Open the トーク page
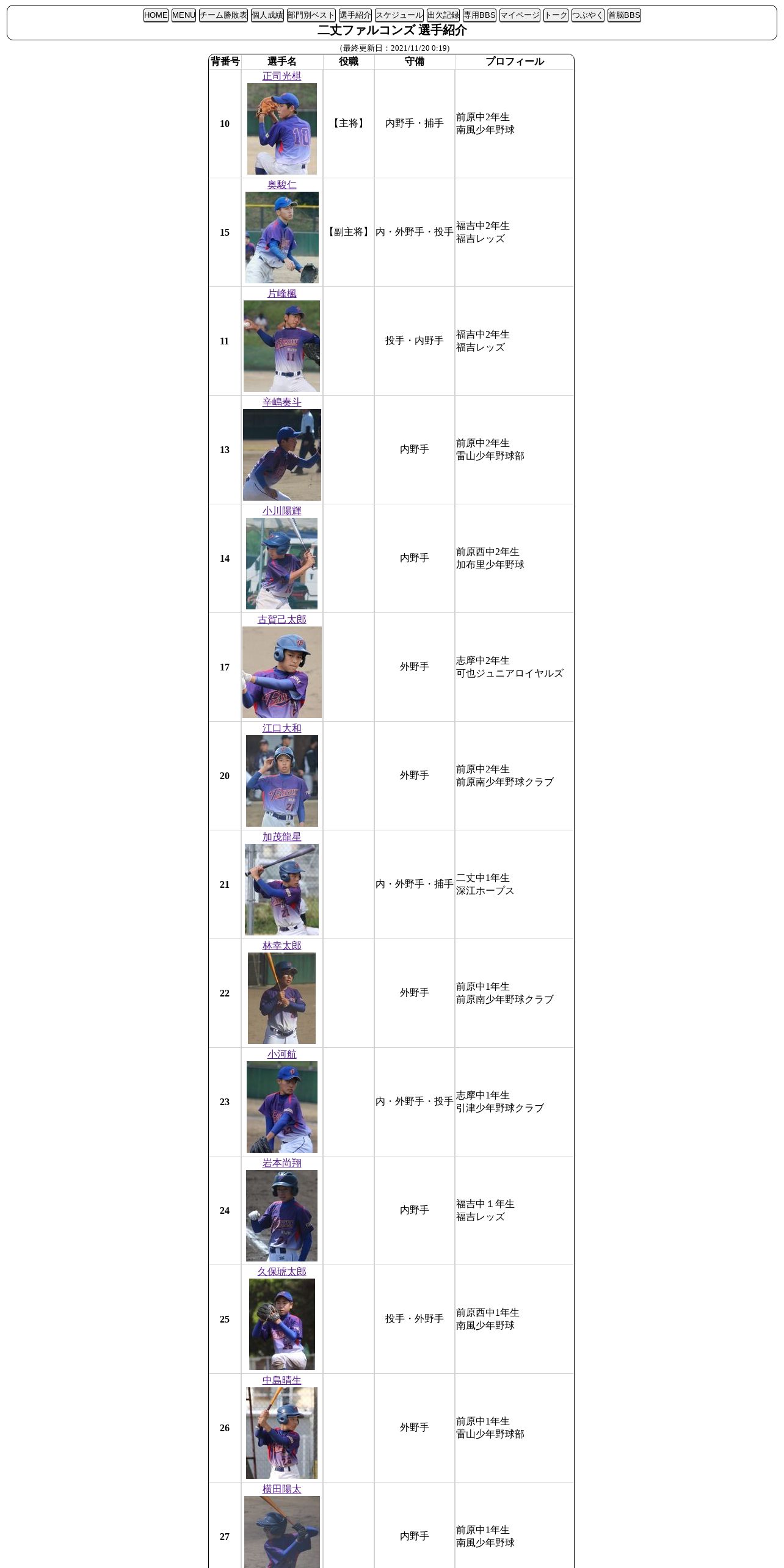The width and height of the screenshot is (784, 1568). click(556, 15)
